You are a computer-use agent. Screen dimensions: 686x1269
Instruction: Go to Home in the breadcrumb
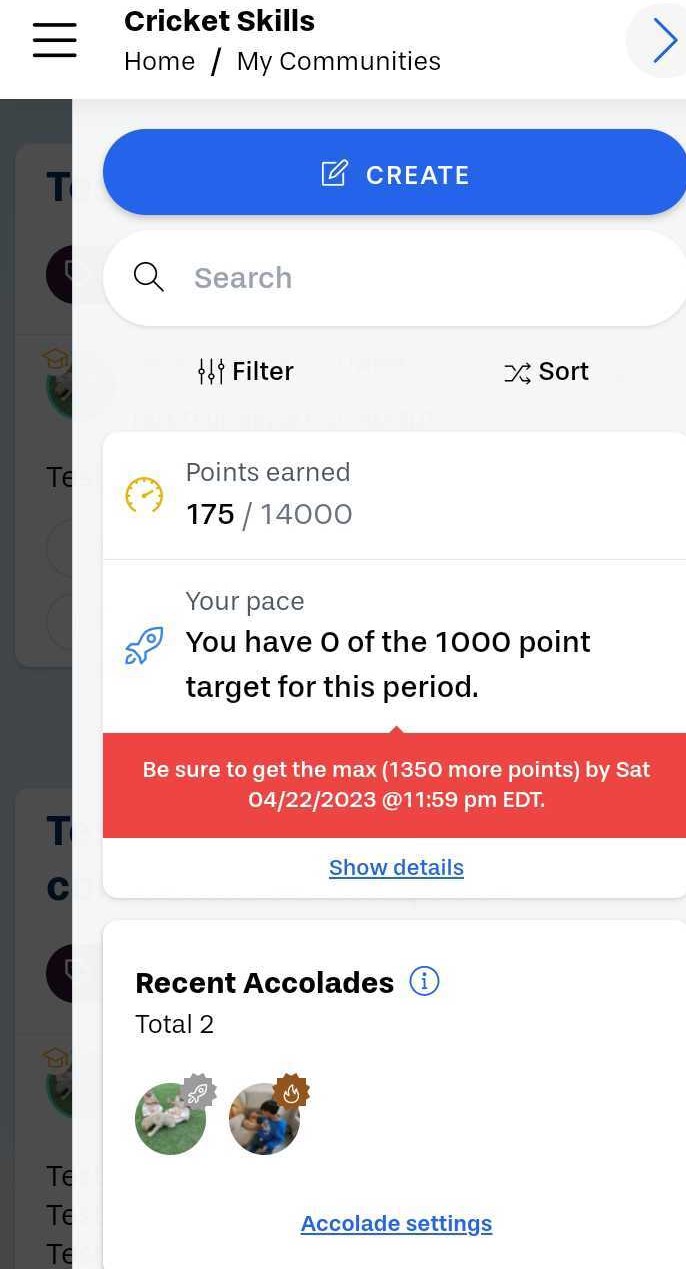coord(159,61)
